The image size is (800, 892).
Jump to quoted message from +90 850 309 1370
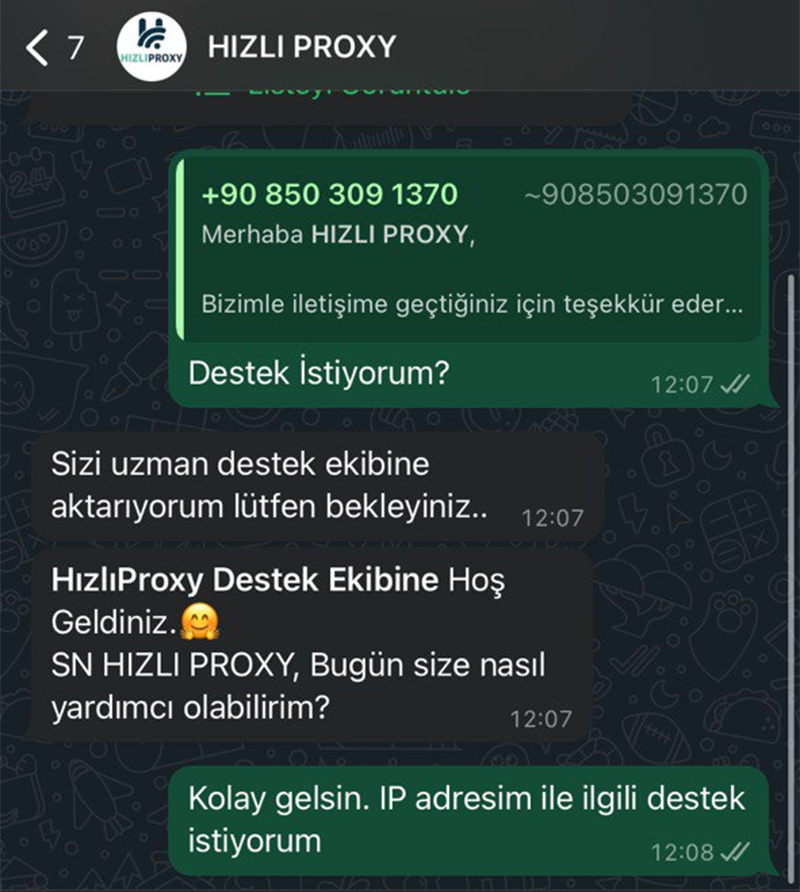tap(472, 248)
